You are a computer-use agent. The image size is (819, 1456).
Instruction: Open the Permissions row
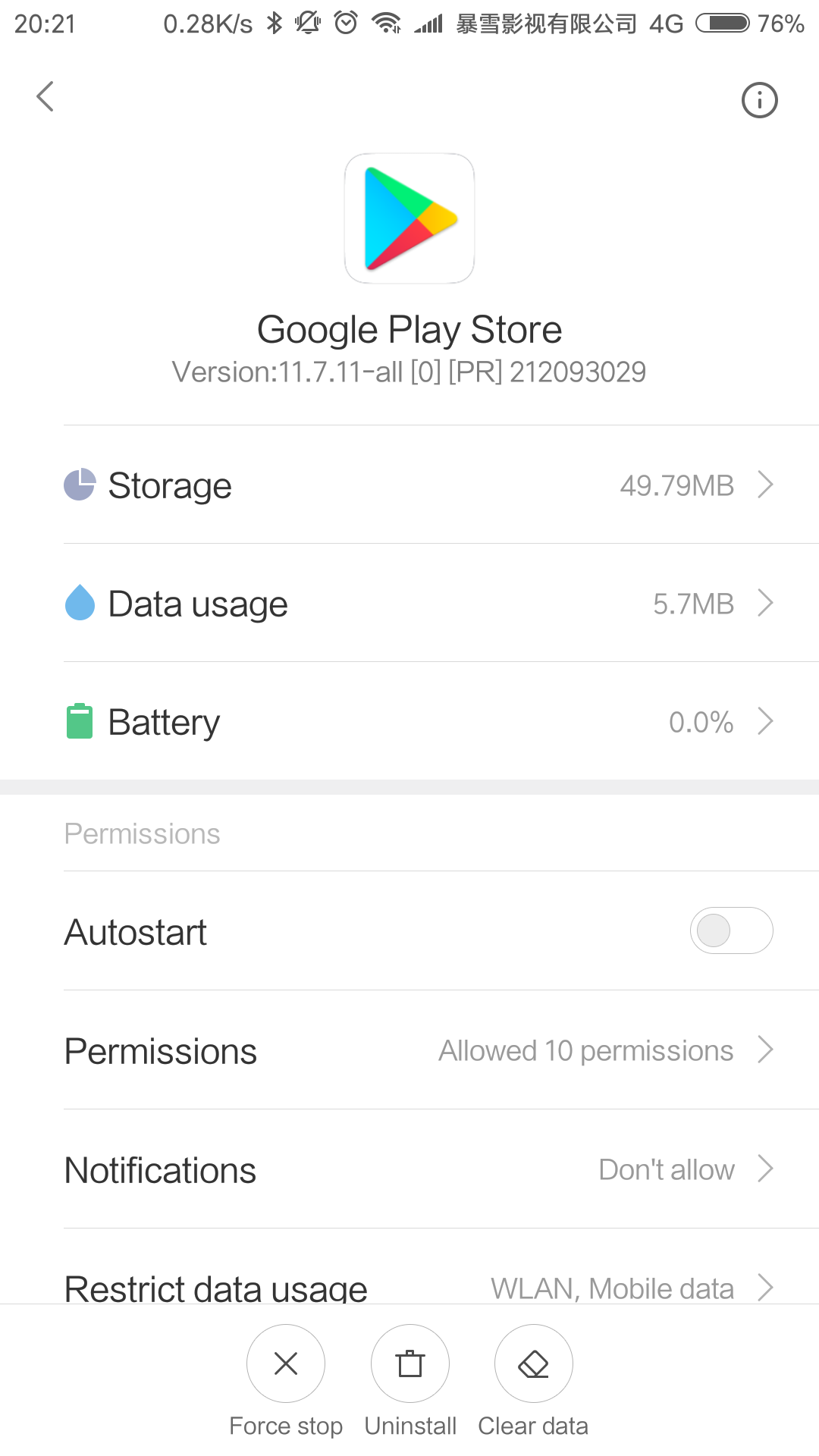pyautogui.click(x=419, y=1051)
